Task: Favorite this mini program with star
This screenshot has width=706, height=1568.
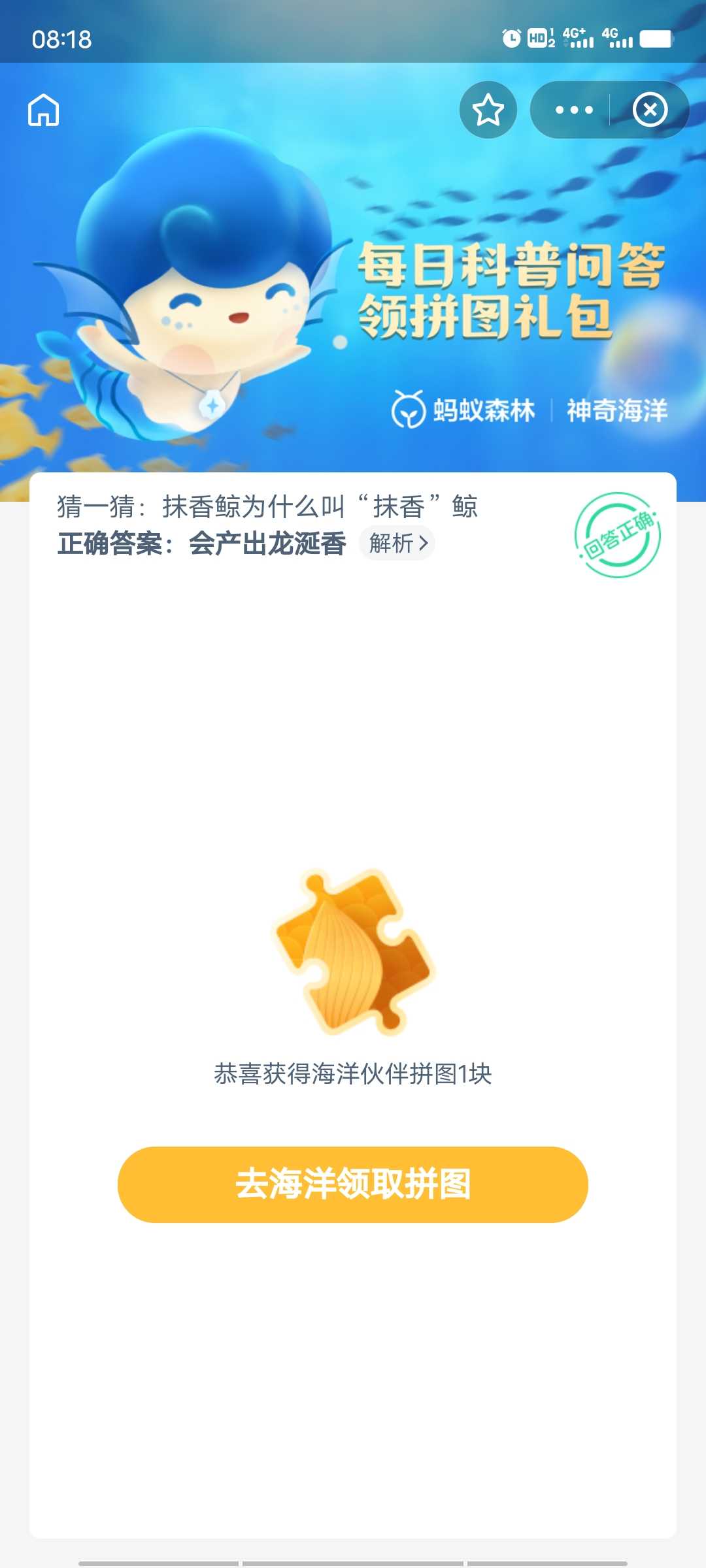Action: [x=488, y=110]
